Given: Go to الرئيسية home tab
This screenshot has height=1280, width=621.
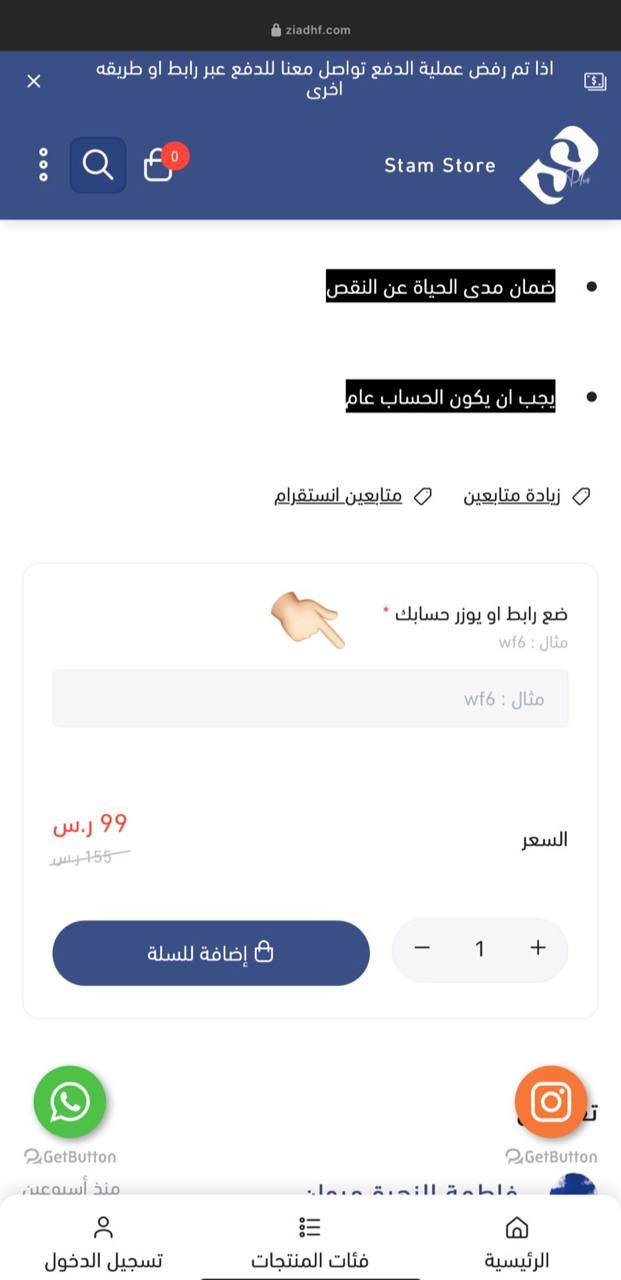Looking at the screenshot, I should point(517,1243).
